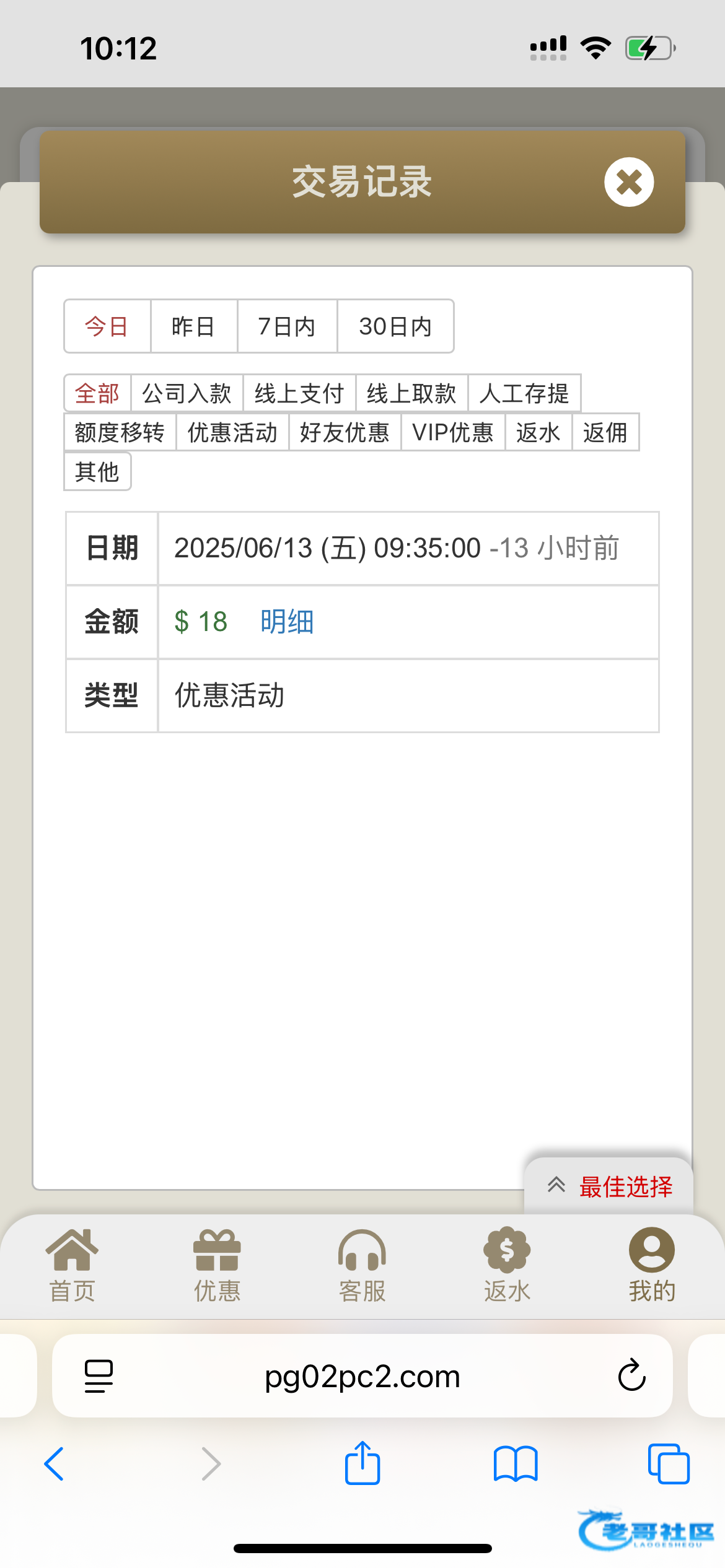Switch to the 昨日 date filter
725x1568 pixels.
pyautogui.click(x=194, y=326)
